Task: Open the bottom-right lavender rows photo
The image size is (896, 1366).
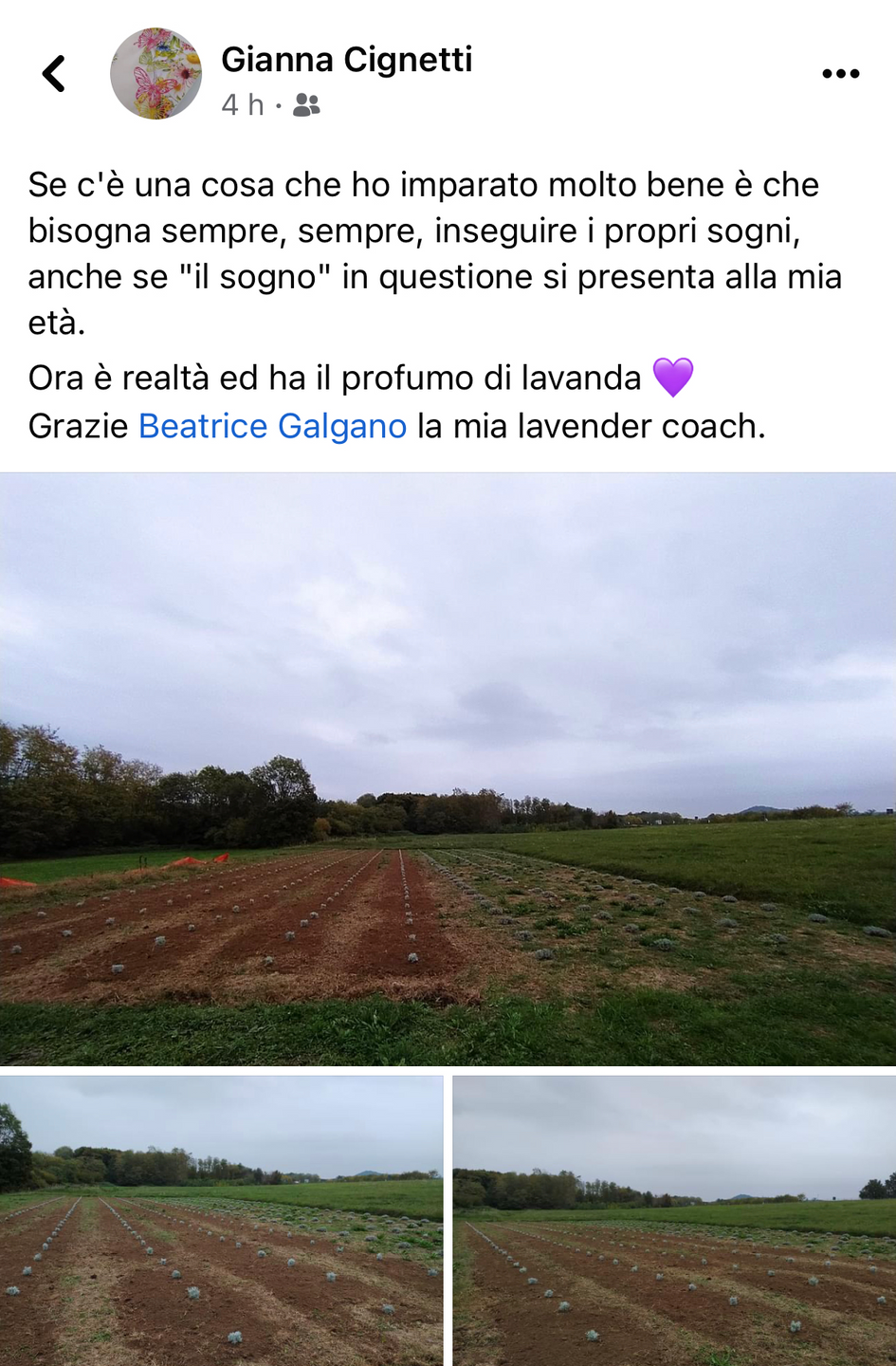Action: click(674, 1220)
